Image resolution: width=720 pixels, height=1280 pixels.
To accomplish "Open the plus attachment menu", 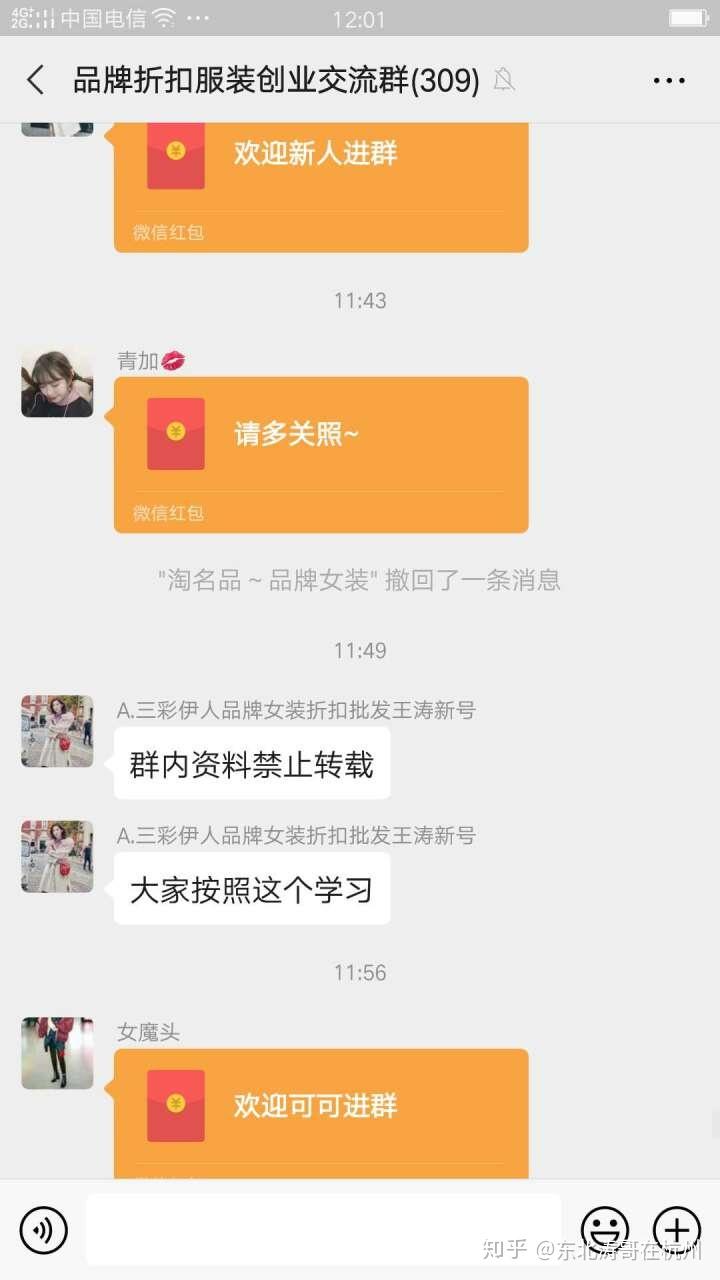I will [x=677, y=1229].
